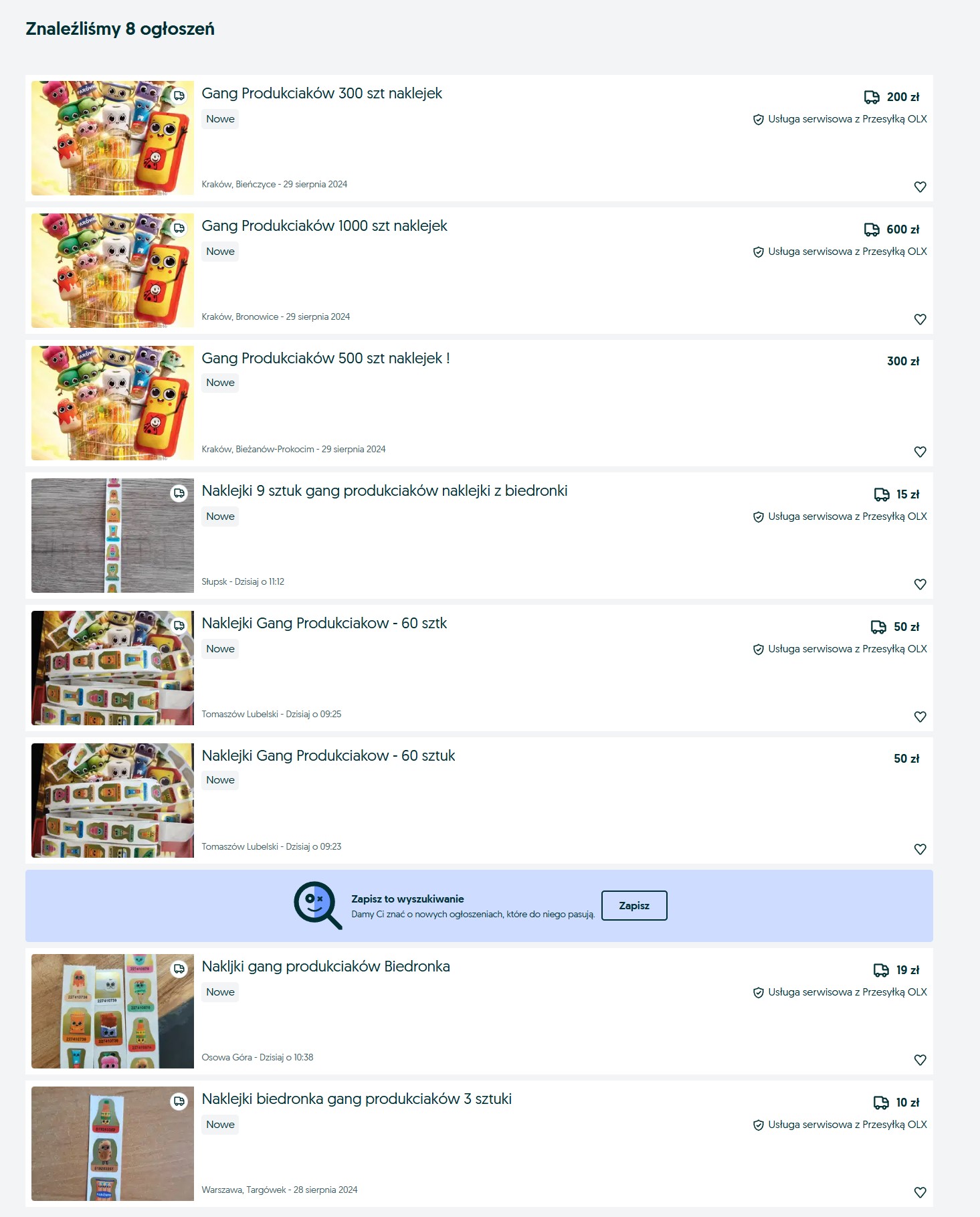Open the Gang Produkciaków 500 szt naklejek listing
This screenshot has width=980, height=1217.
(x=325, y=359)
